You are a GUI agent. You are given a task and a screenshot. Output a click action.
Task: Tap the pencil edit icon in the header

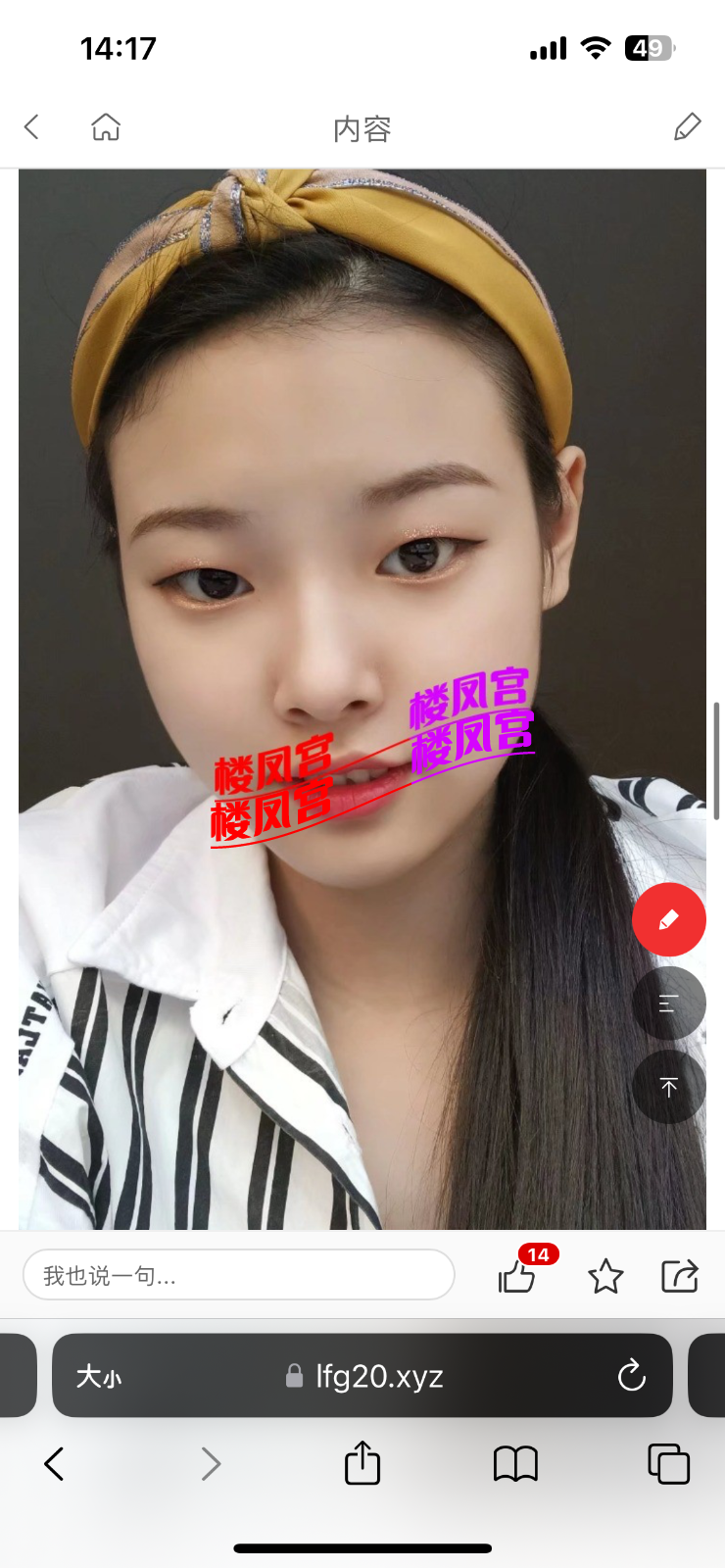pyautogui.click(x=688, y=126)
